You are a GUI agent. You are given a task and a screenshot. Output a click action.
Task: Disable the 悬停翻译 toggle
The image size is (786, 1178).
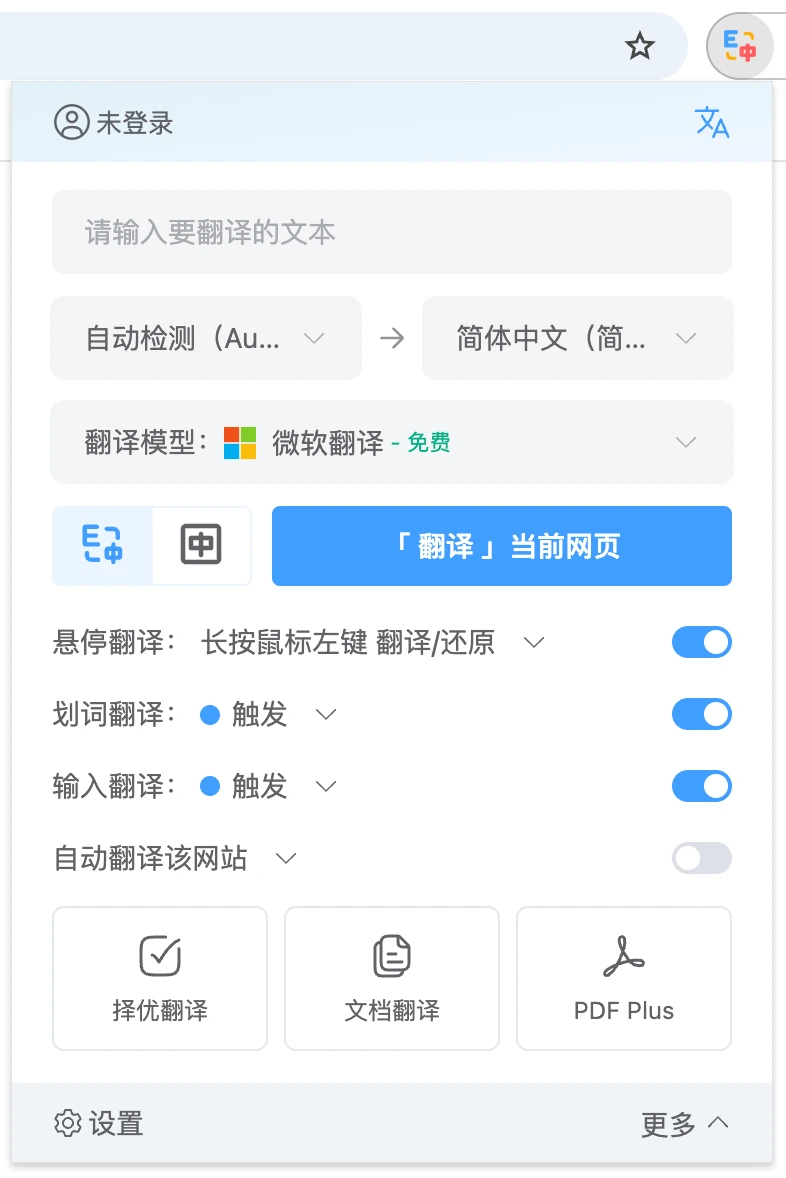click(x=701, y=642)
